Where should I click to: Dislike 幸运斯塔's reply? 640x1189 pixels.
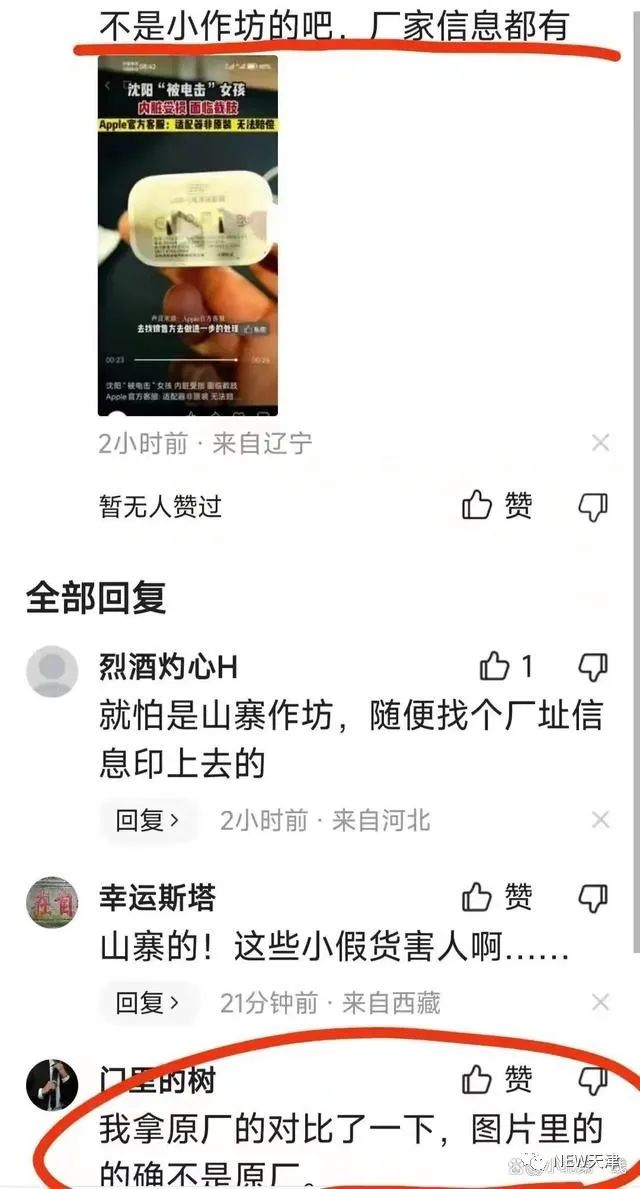[x=593, y=898]
